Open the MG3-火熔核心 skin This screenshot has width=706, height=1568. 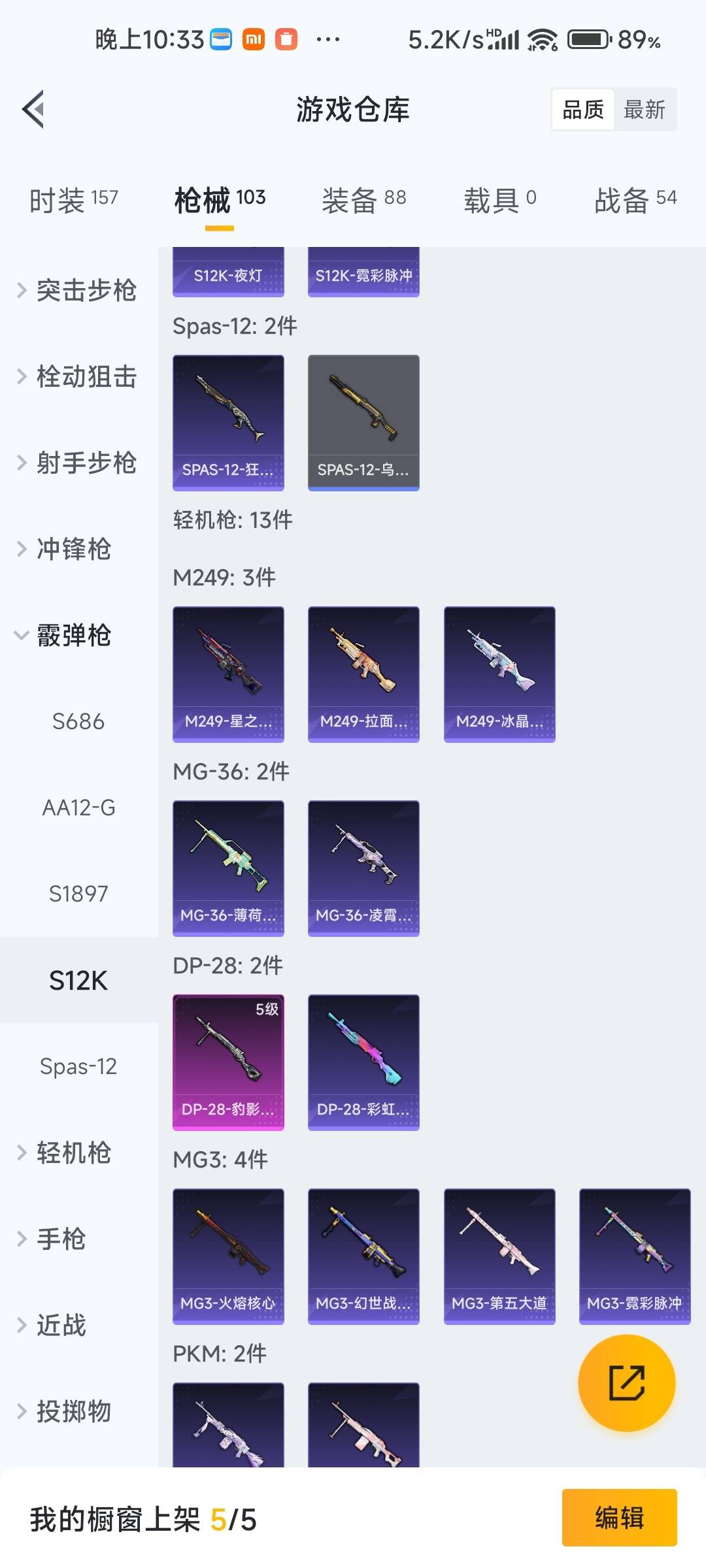[228, 1255]
